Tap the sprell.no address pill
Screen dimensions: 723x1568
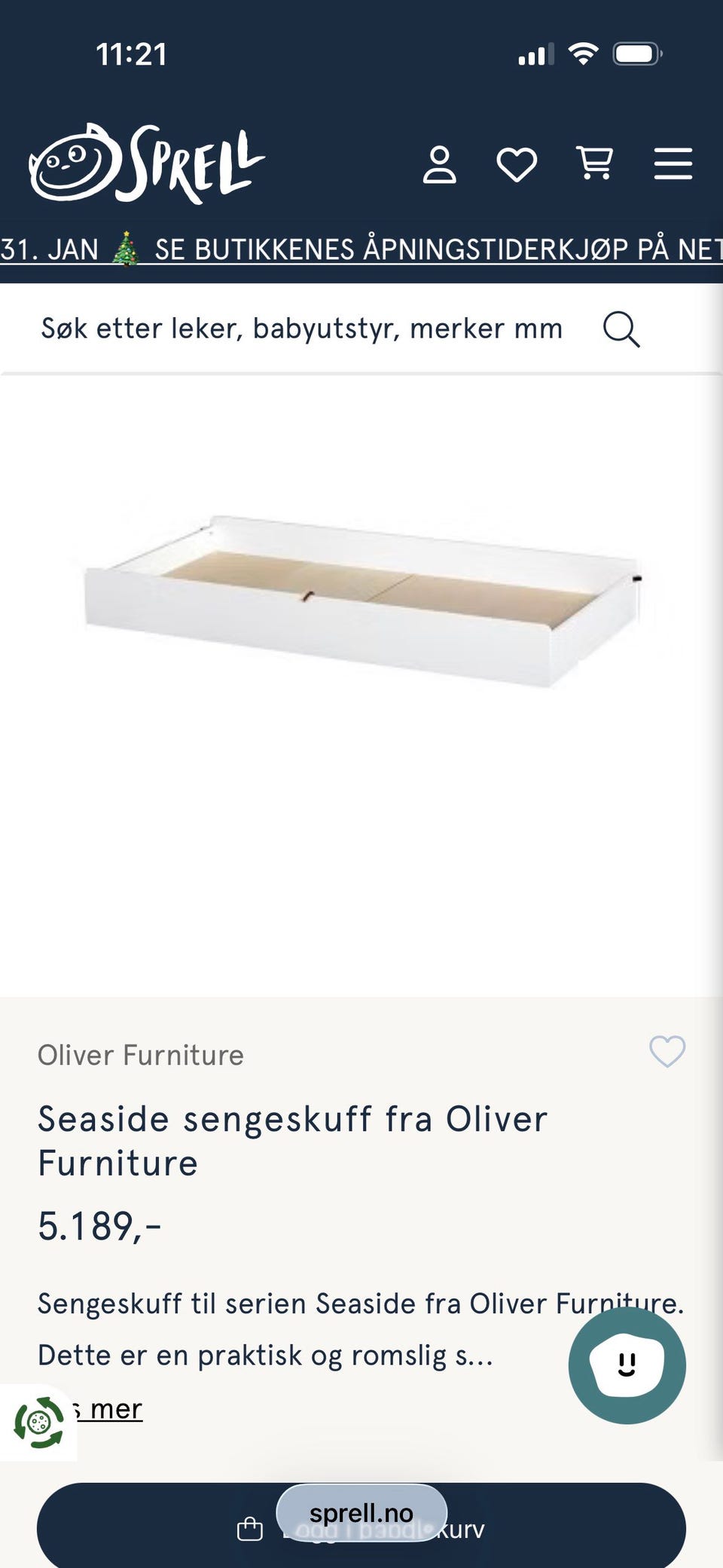[x=361, y=1512]
